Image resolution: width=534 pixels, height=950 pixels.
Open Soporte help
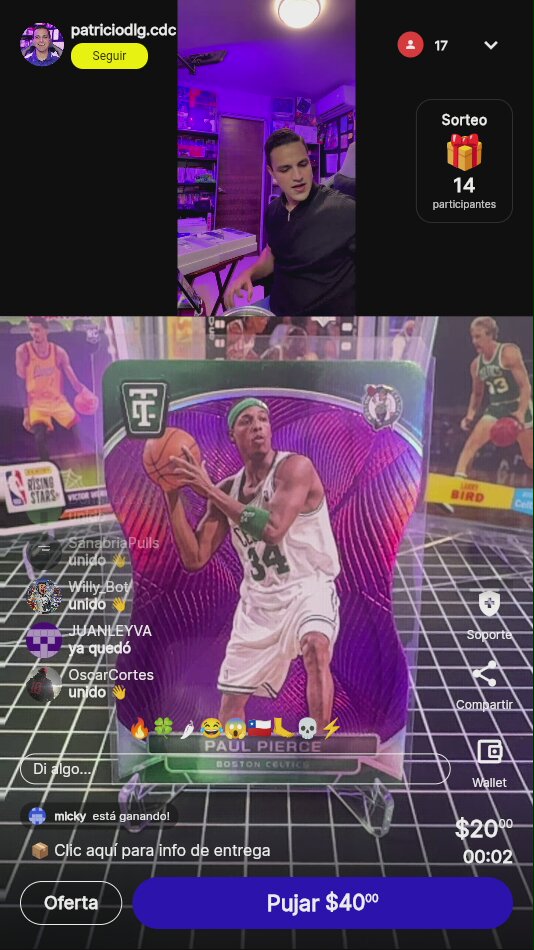[489, 615]
